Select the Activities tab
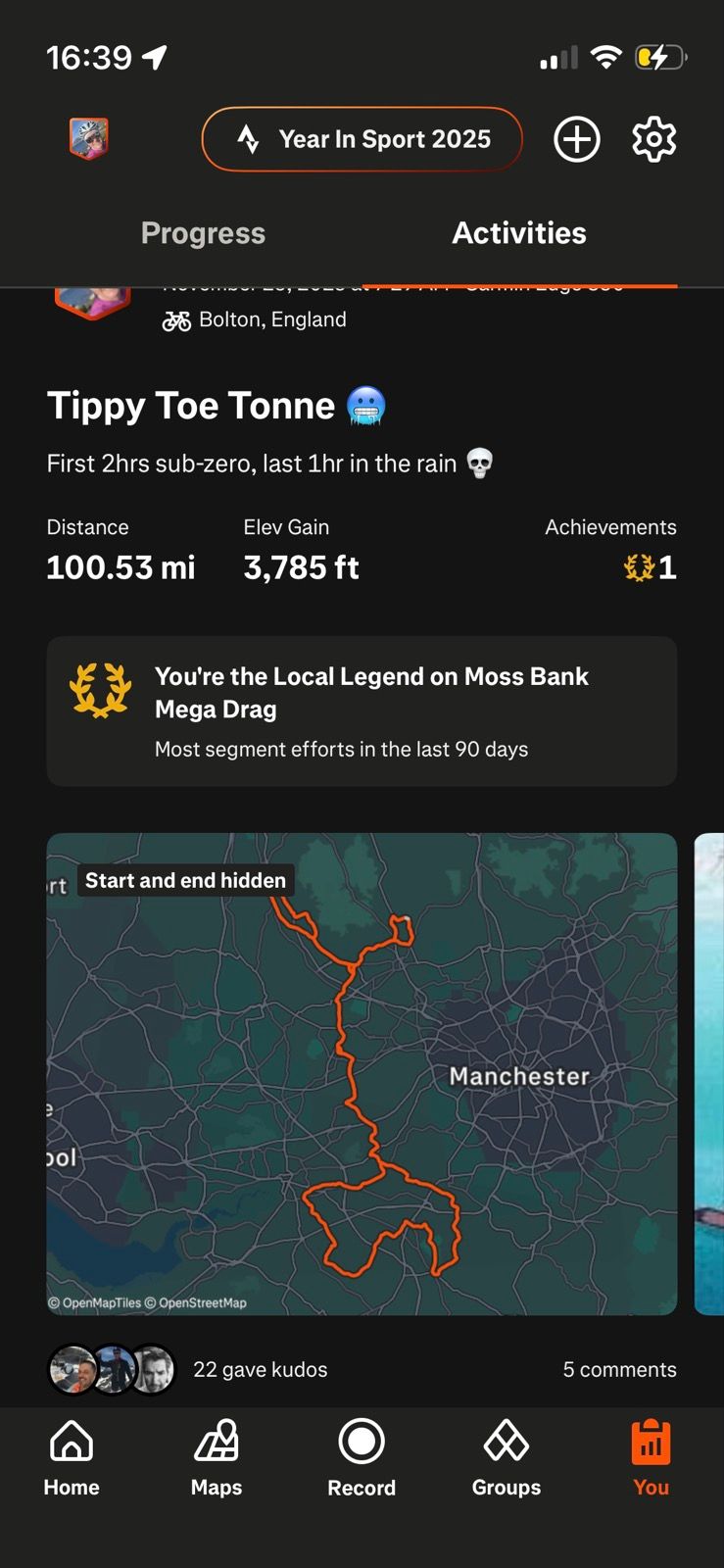This screenshot has width=724, height=1568. 519,233
